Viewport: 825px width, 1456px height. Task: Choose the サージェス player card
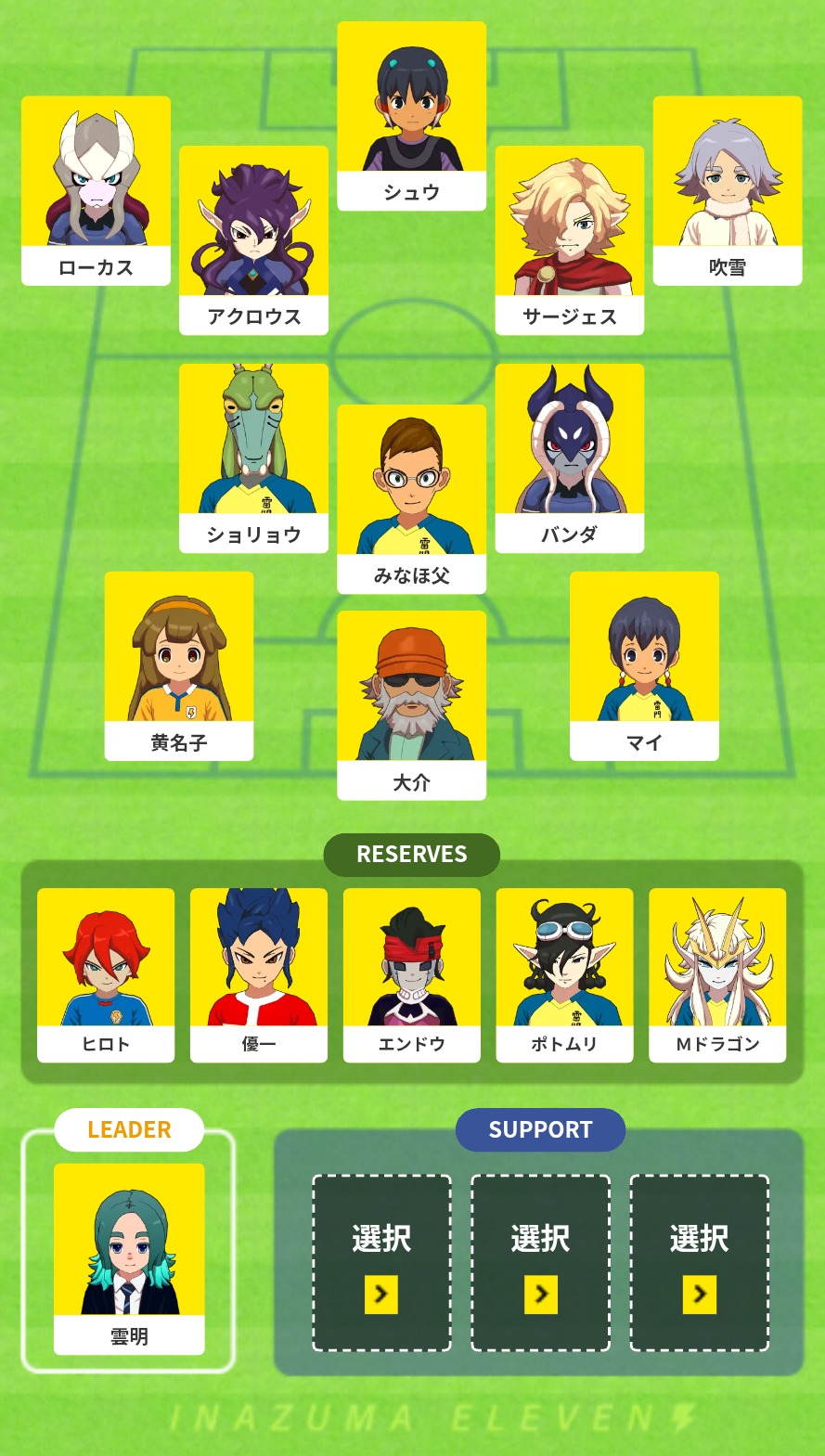[x=569, y=239]
